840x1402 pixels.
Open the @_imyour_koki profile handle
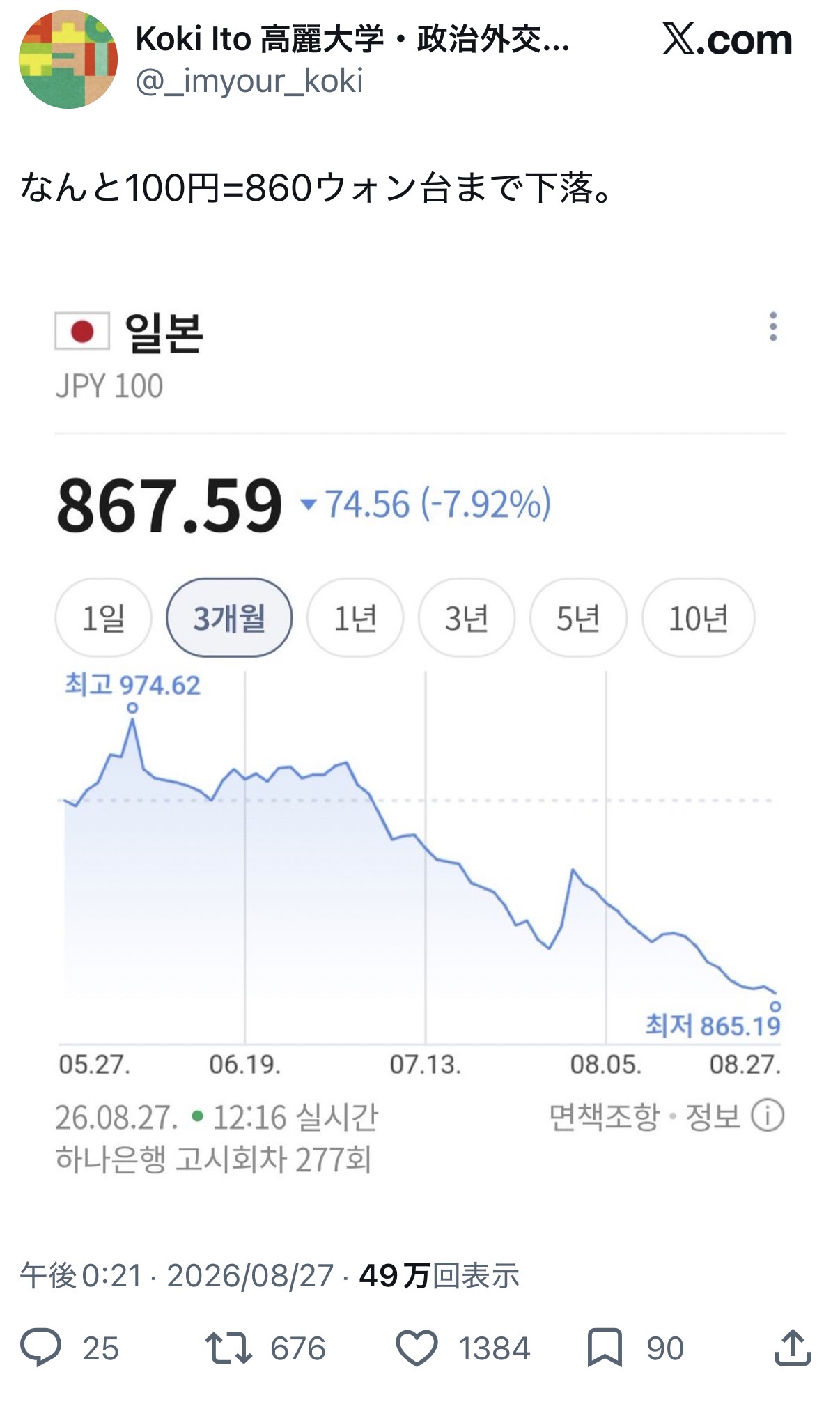(x=249, y=82)
